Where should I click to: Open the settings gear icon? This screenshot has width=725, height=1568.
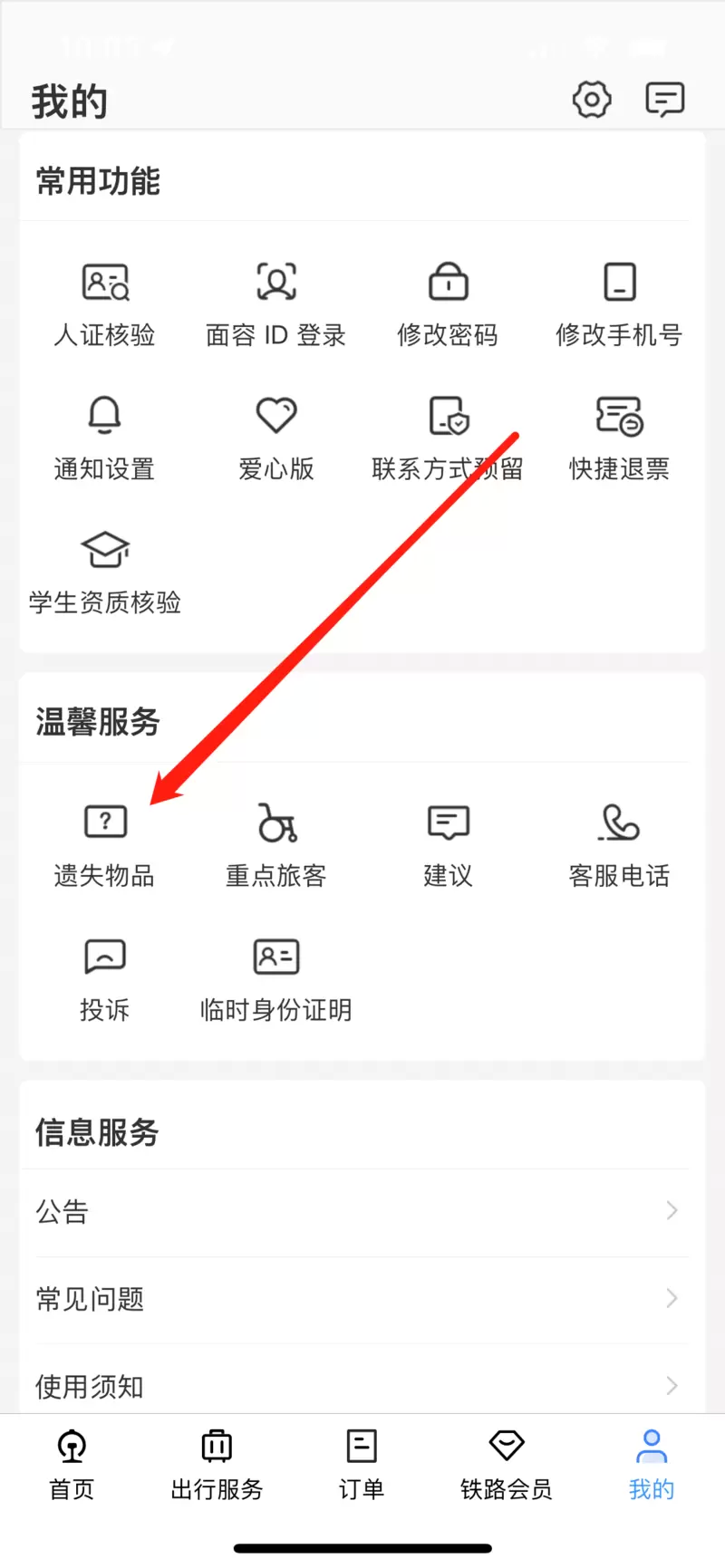592,100
